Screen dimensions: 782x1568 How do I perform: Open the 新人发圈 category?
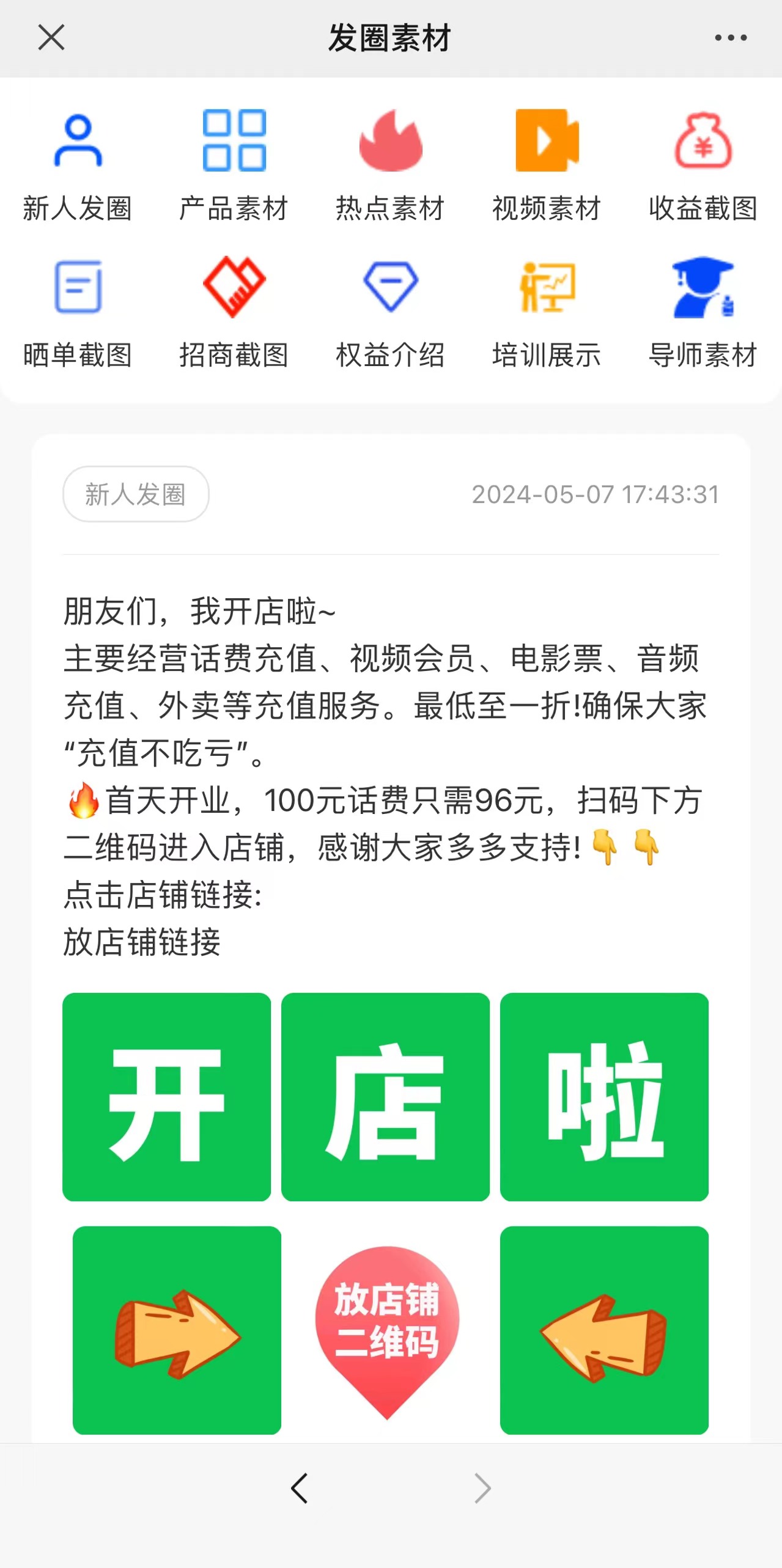click(78, 166)
